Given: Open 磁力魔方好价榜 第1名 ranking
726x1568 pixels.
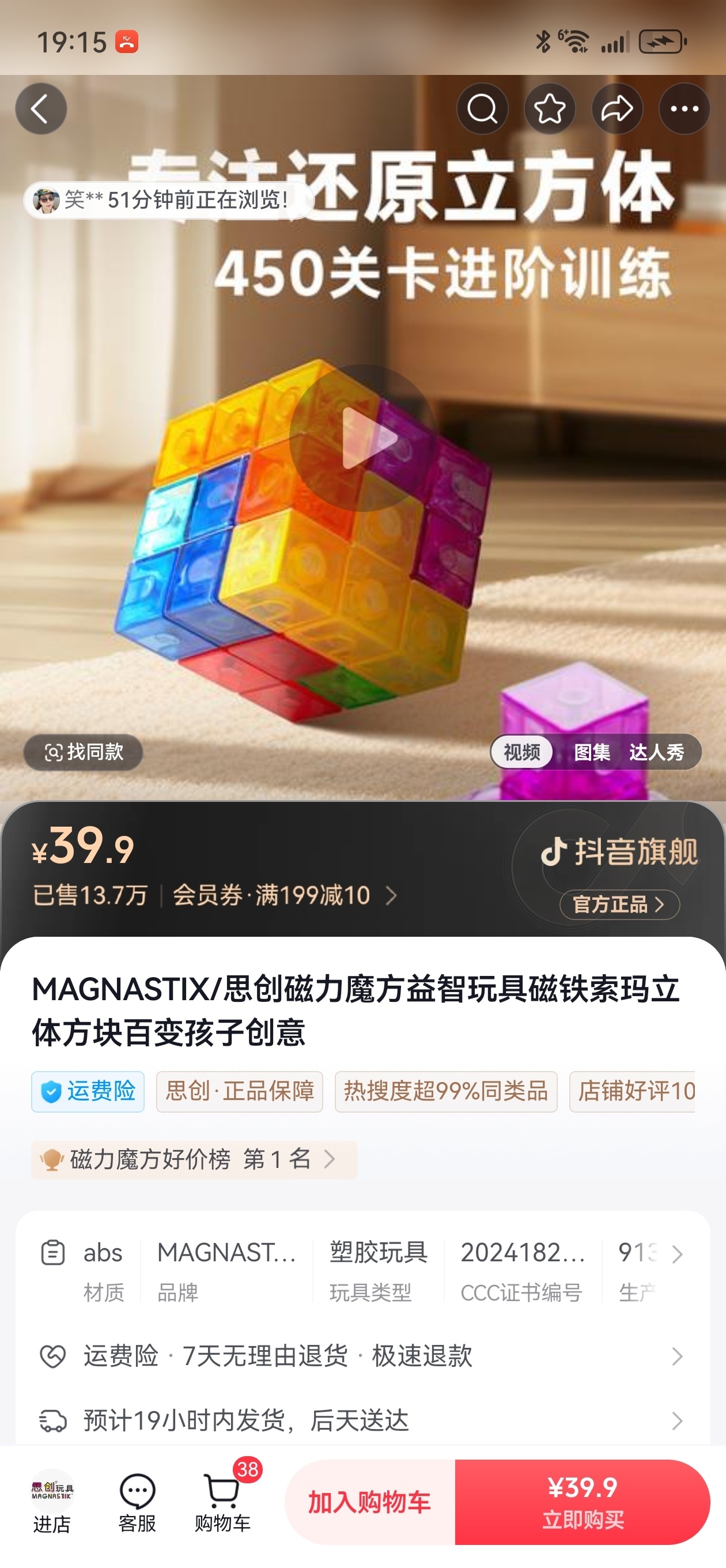Looking at the screenshot, I should [194, 1159].
